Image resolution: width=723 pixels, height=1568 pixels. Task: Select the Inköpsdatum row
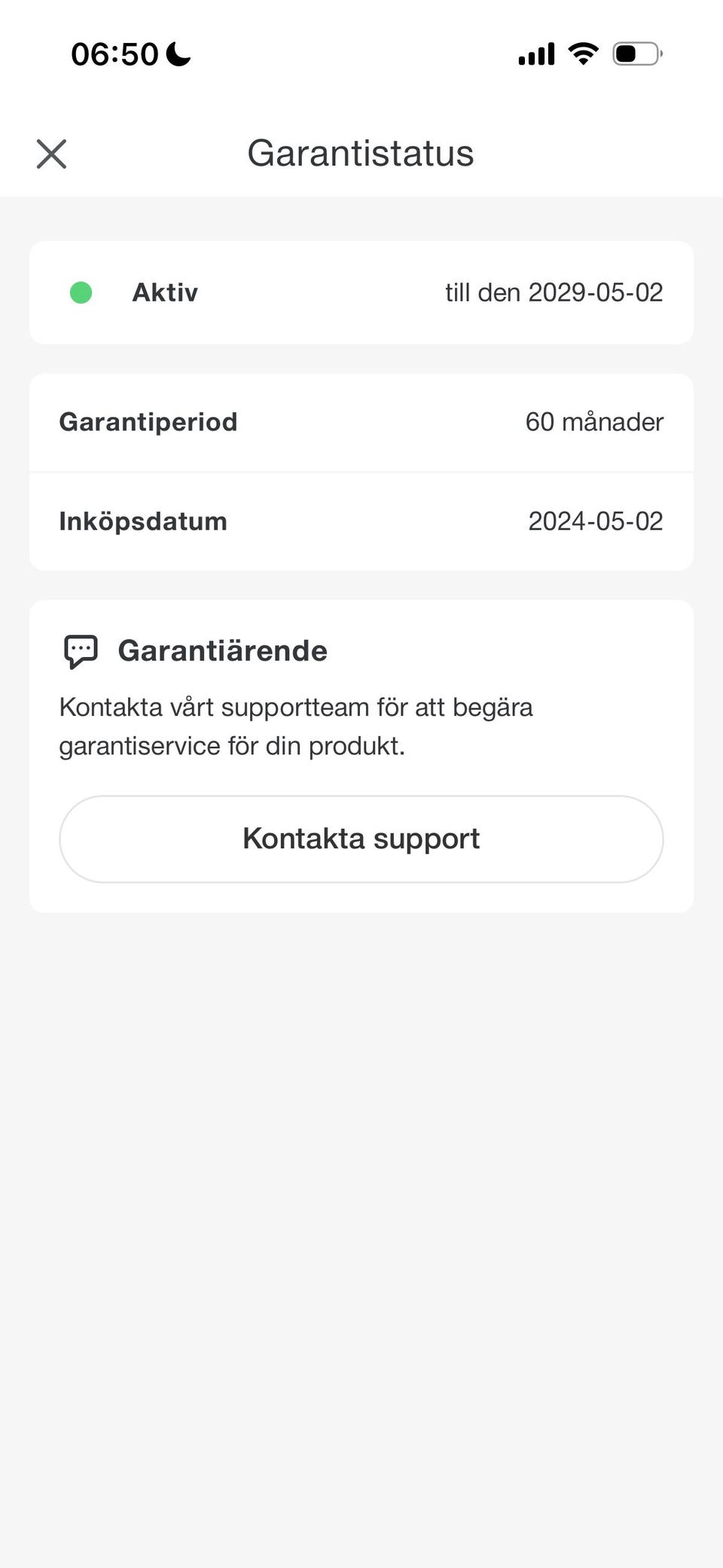tap(361, 521)
